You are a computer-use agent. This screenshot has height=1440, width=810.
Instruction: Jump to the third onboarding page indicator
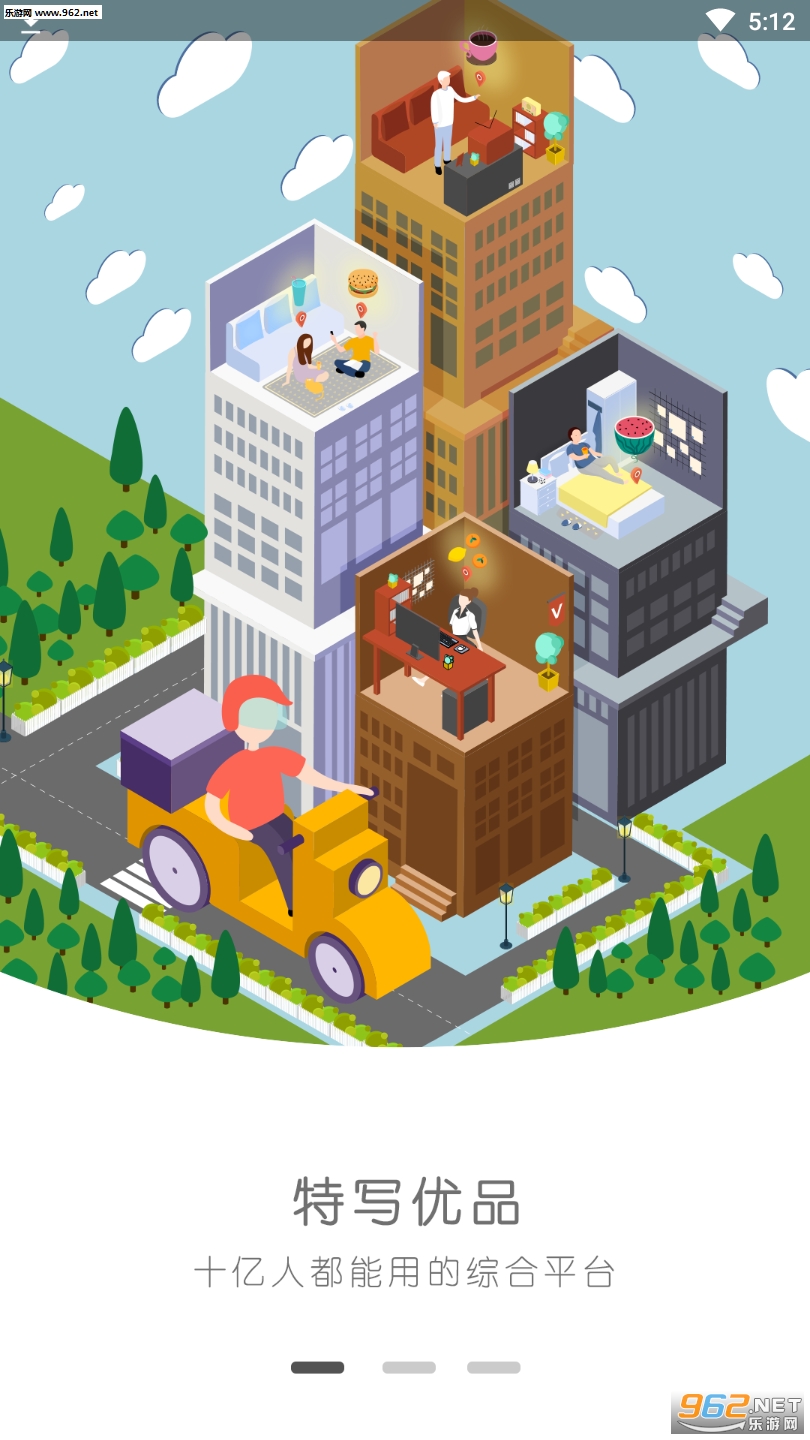click(x=493, y=1367)
